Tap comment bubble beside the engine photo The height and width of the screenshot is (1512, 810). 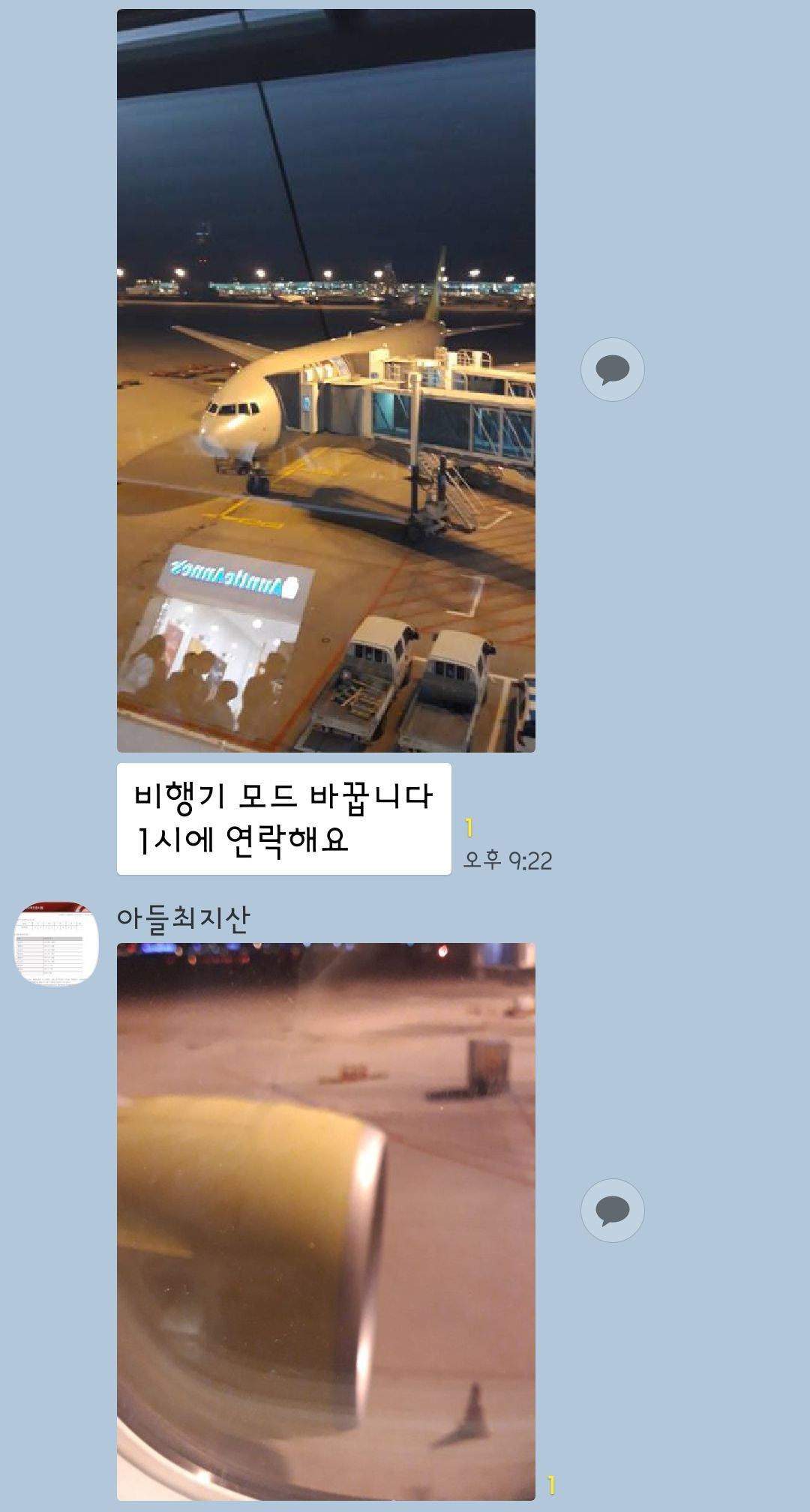pyautogui.click(x=613, y=1211)
